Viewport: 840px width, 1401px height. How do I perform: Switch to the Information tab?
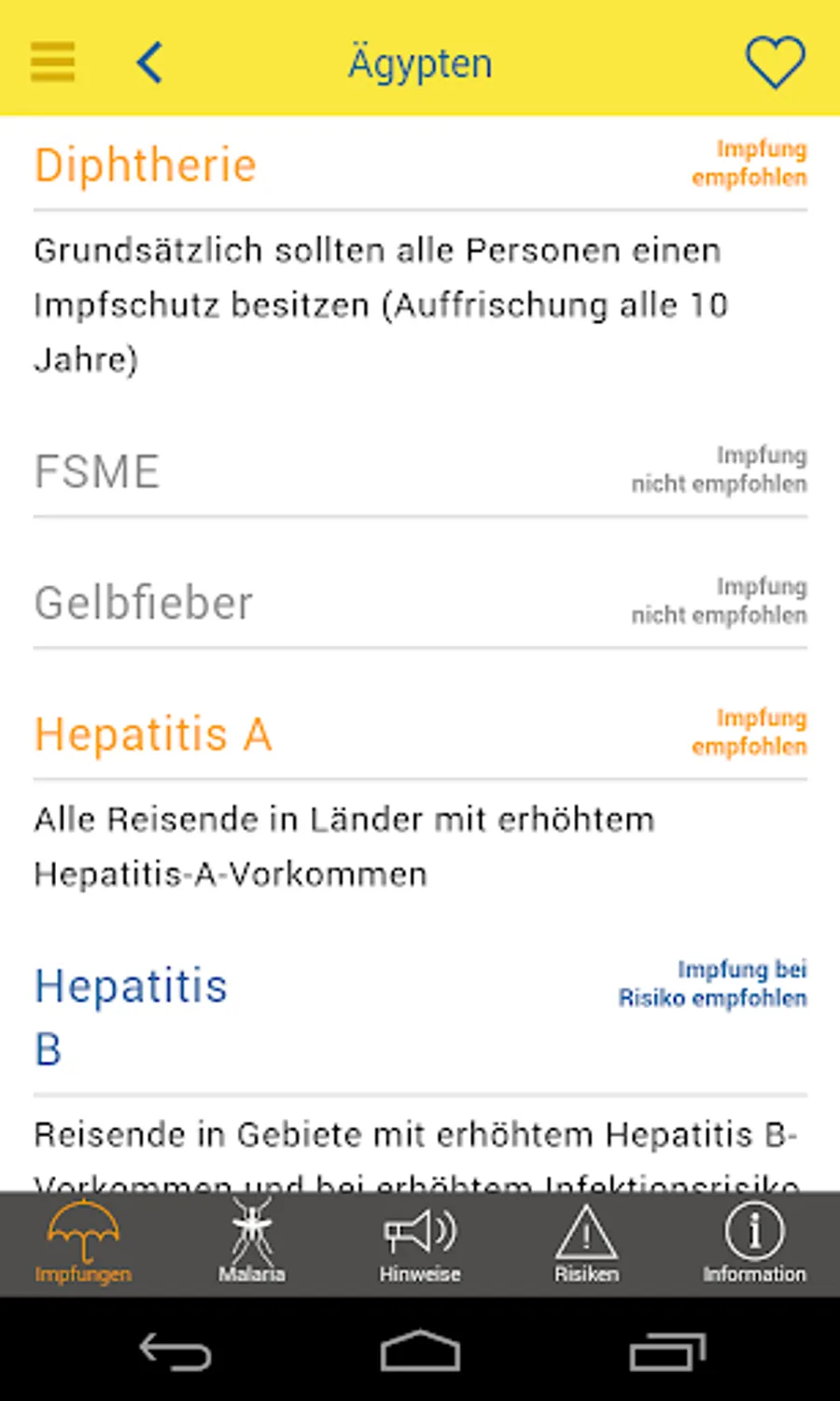coord(754,1242)
